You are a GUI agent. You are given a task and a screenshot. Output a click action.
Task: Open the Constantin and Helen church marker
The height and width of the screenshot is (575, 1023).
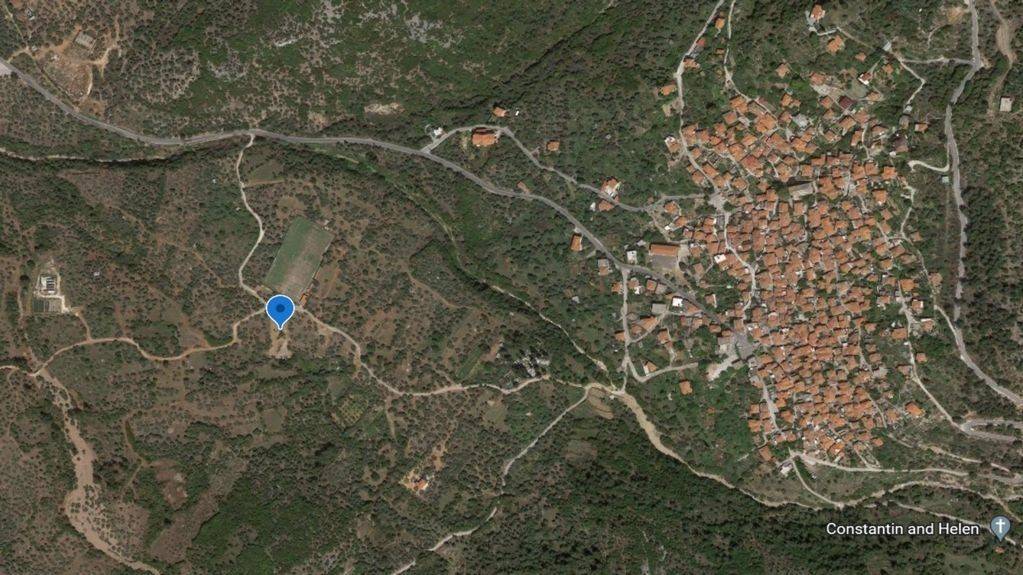click(x=1000, y=528)
